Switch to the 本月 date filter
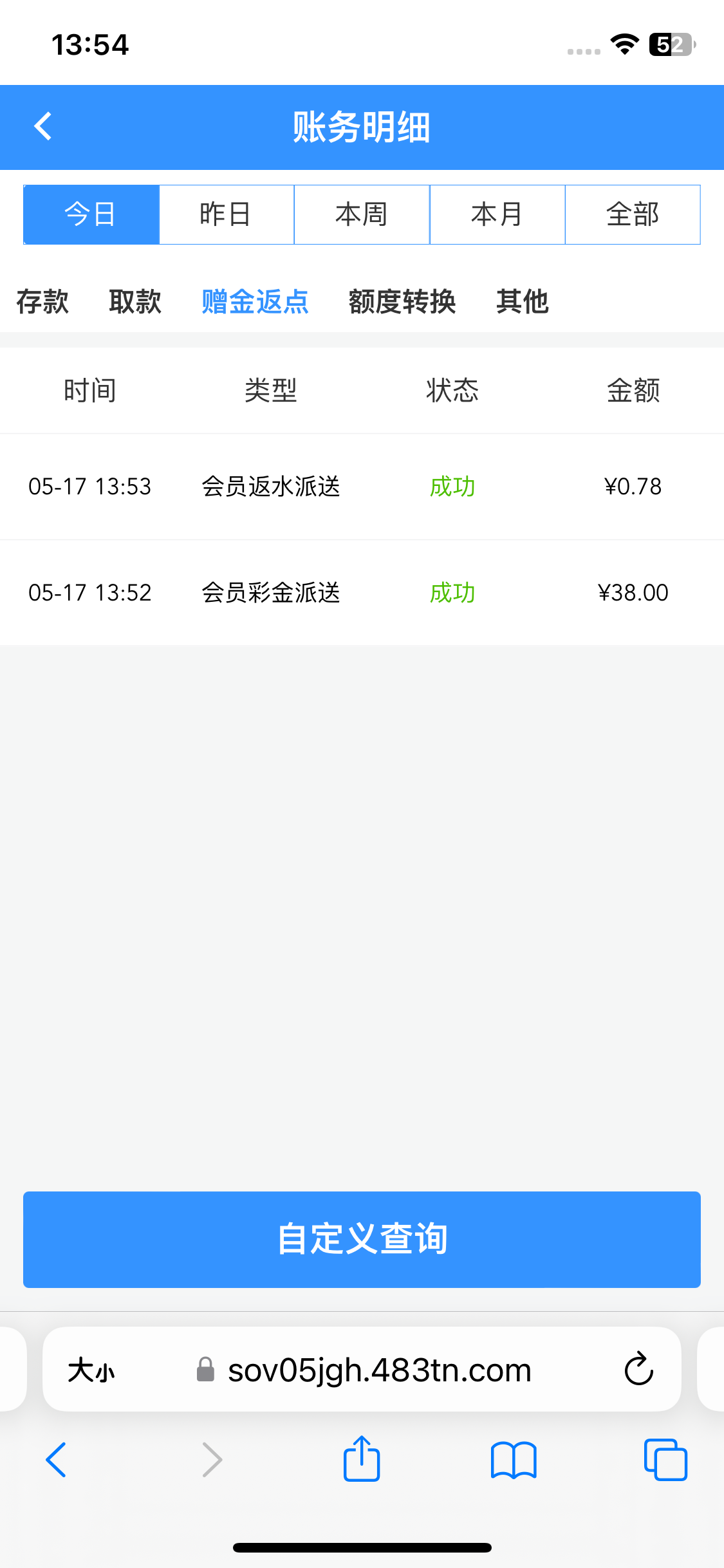This screenshot has height=1568, width=724. click(x=497, y=214)
